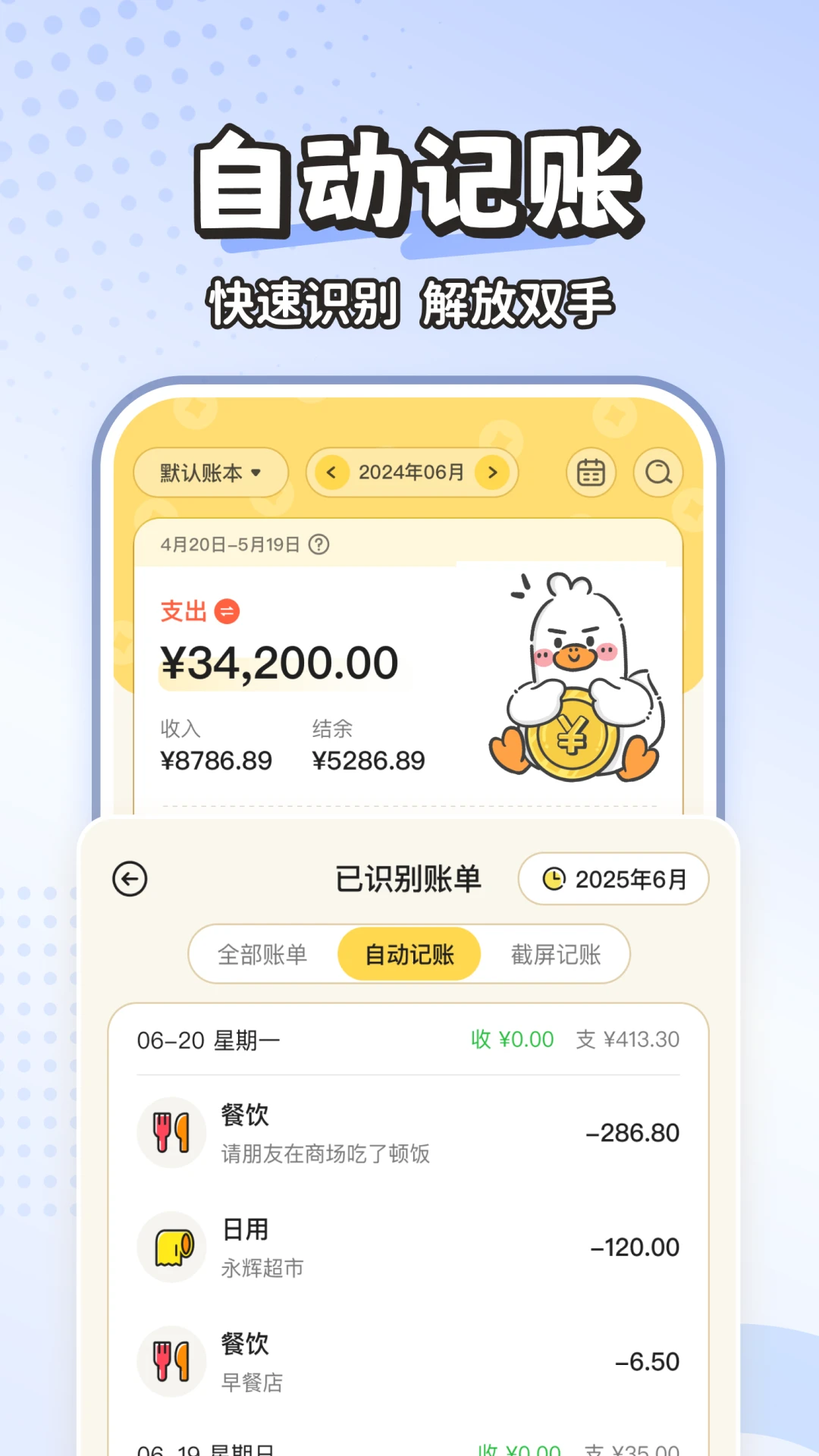Image resolution: width=819 pixels, height=1456 pixels.
Task: Tap the 餐饮 icon for the 早餐店 entry
Action: coord(171,1361)
